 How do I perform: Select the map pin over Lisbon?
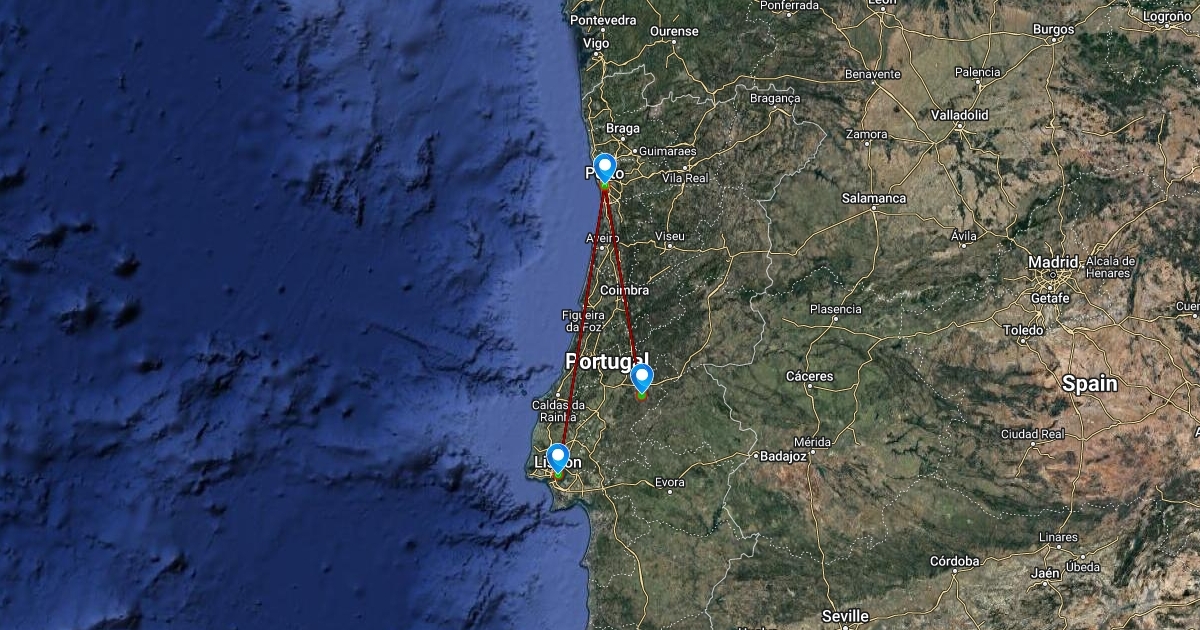[558, 458]
